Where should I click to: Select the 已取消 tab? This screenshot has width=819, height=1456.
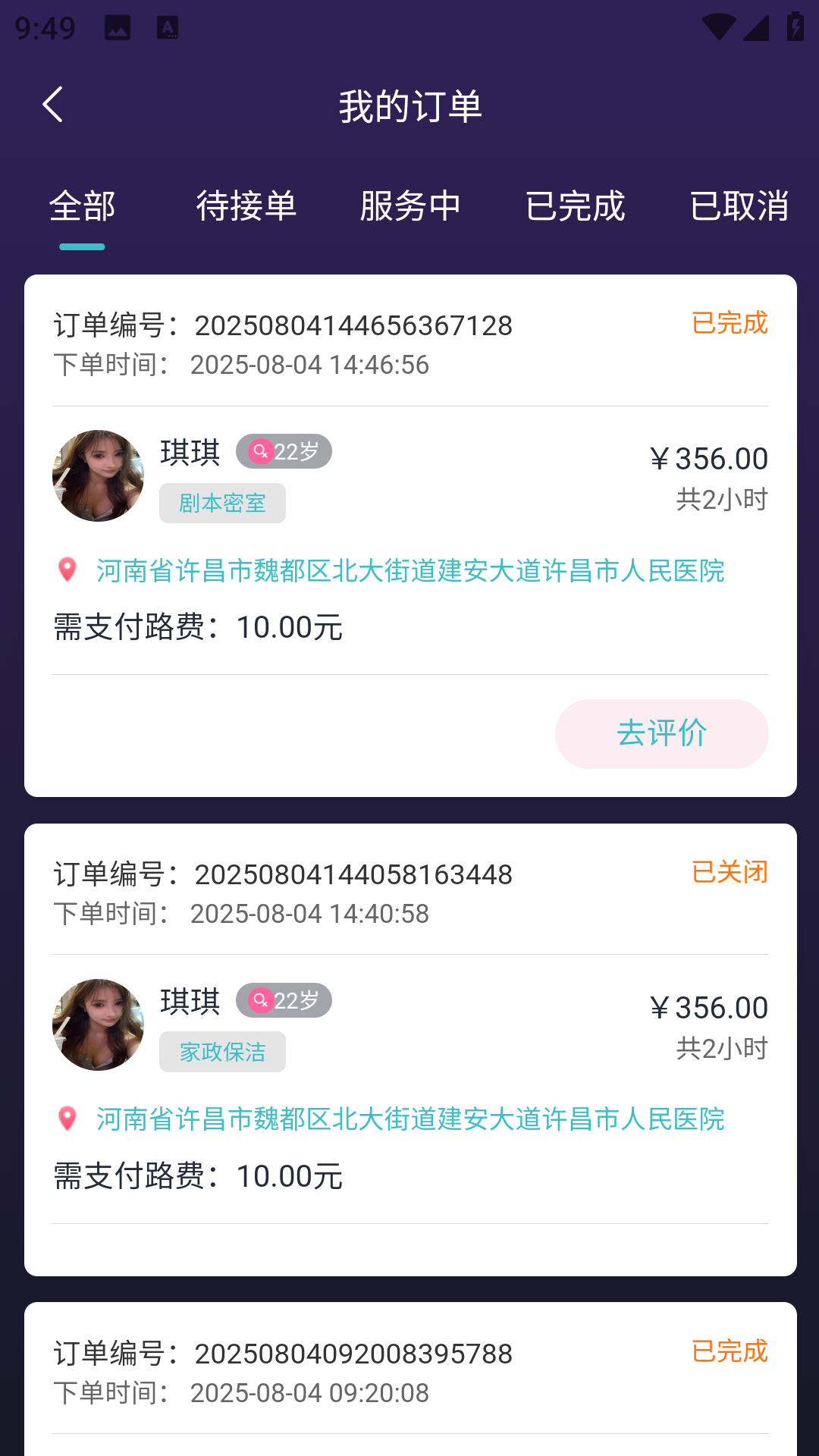(x=740, y=206)
